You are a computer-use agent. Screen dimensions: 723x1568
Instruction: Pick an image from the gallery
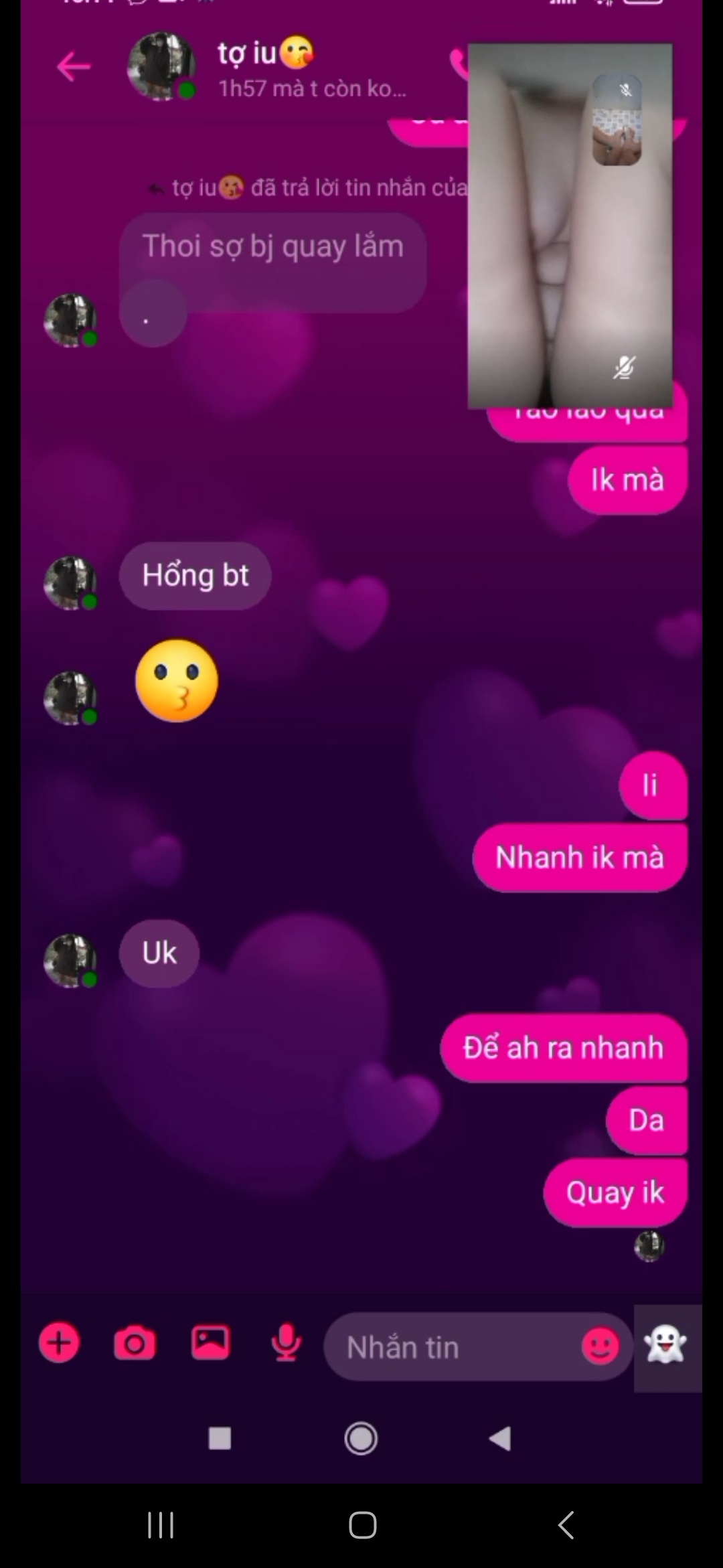[x=210, y=1342]
